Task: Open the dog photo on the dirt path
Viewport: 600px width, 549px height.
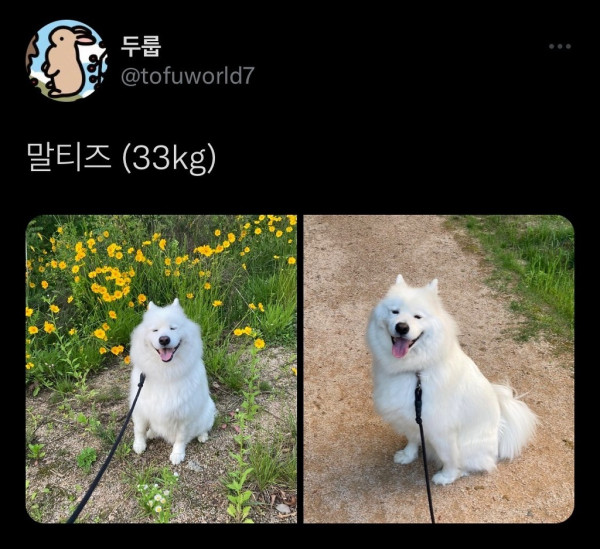Action: (x=438, y=368)
